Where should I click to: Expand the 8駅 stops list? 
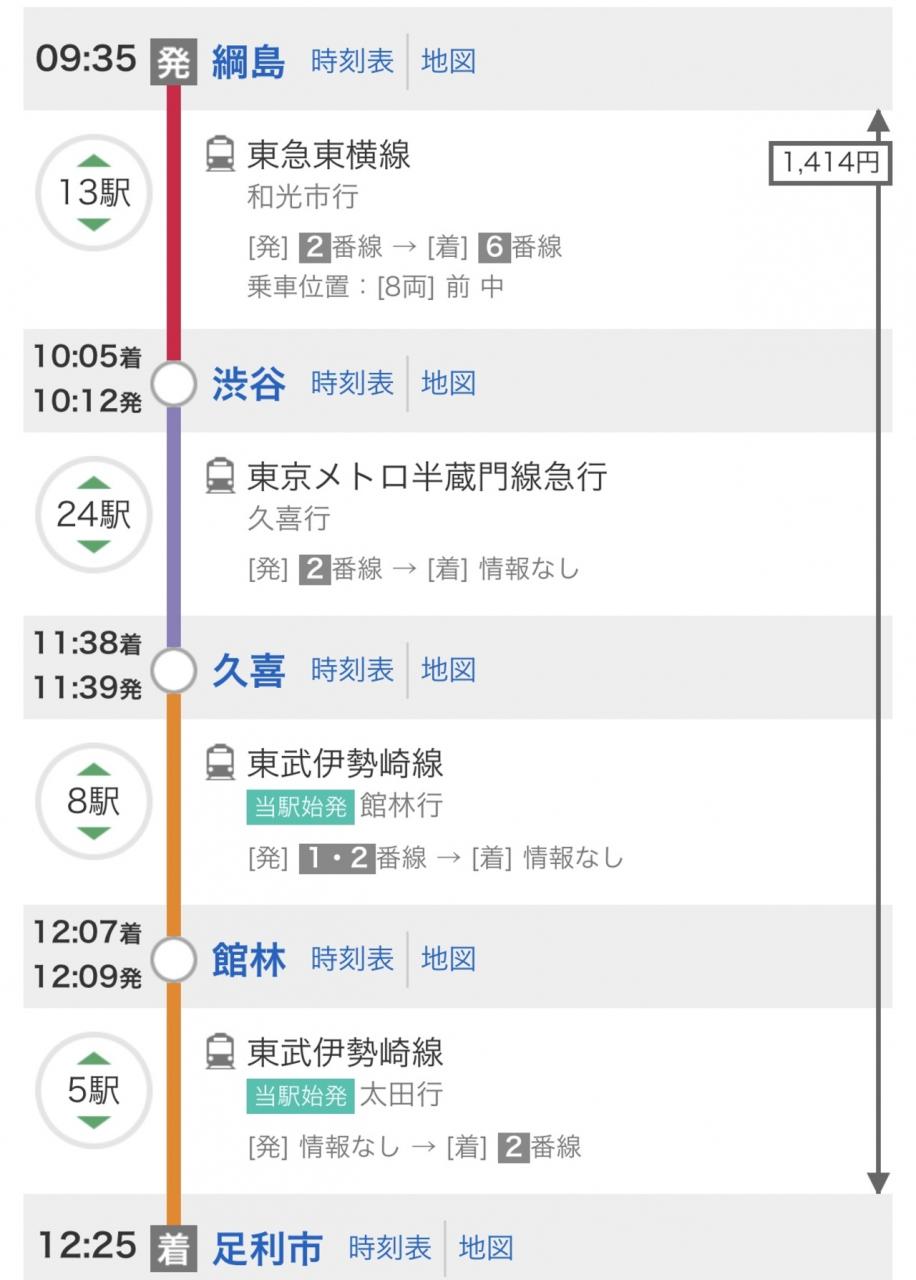pyautogui.click(x=94, y=801)
